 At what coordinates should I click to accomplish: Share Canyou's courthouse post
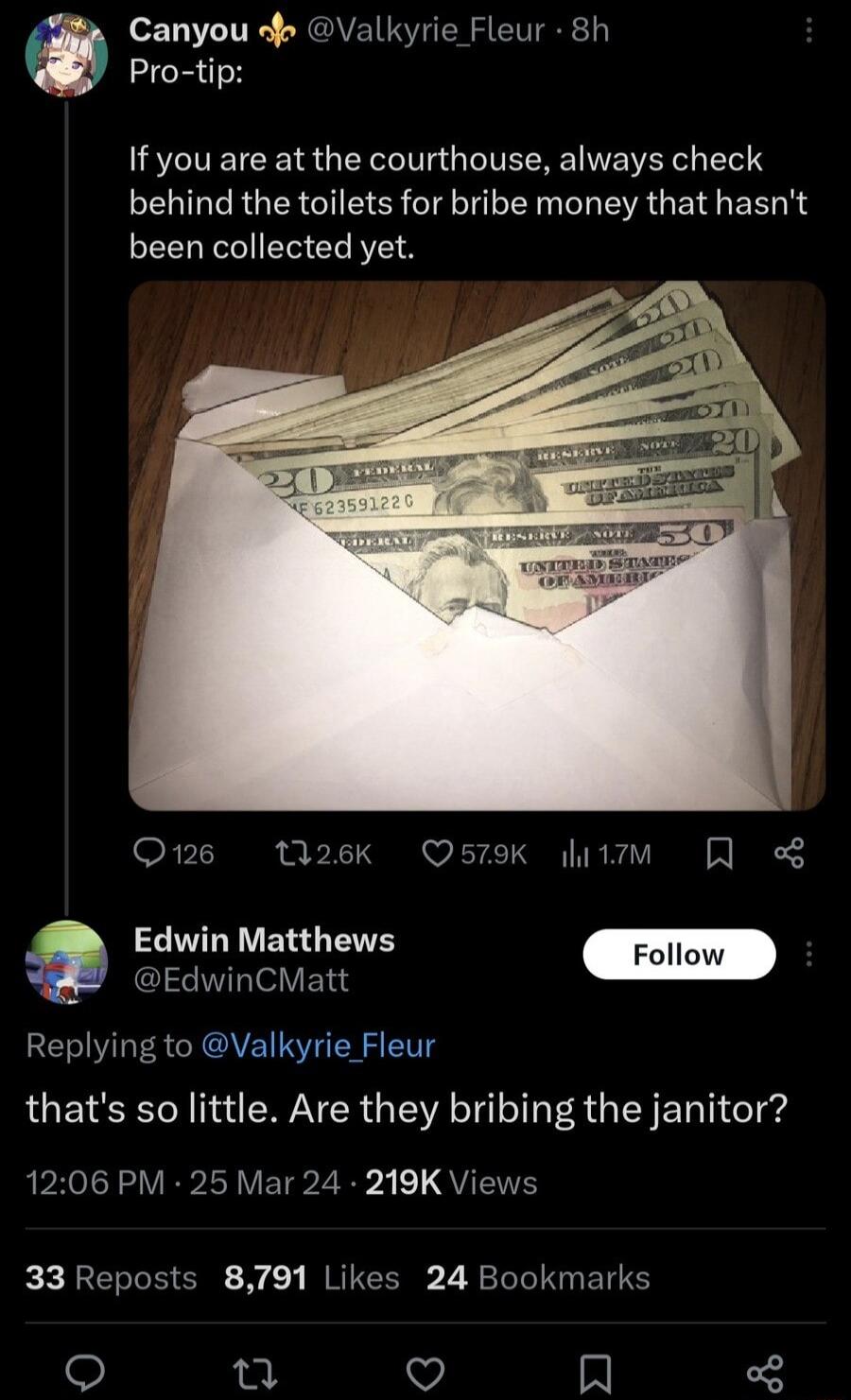[x=790, y=854]
